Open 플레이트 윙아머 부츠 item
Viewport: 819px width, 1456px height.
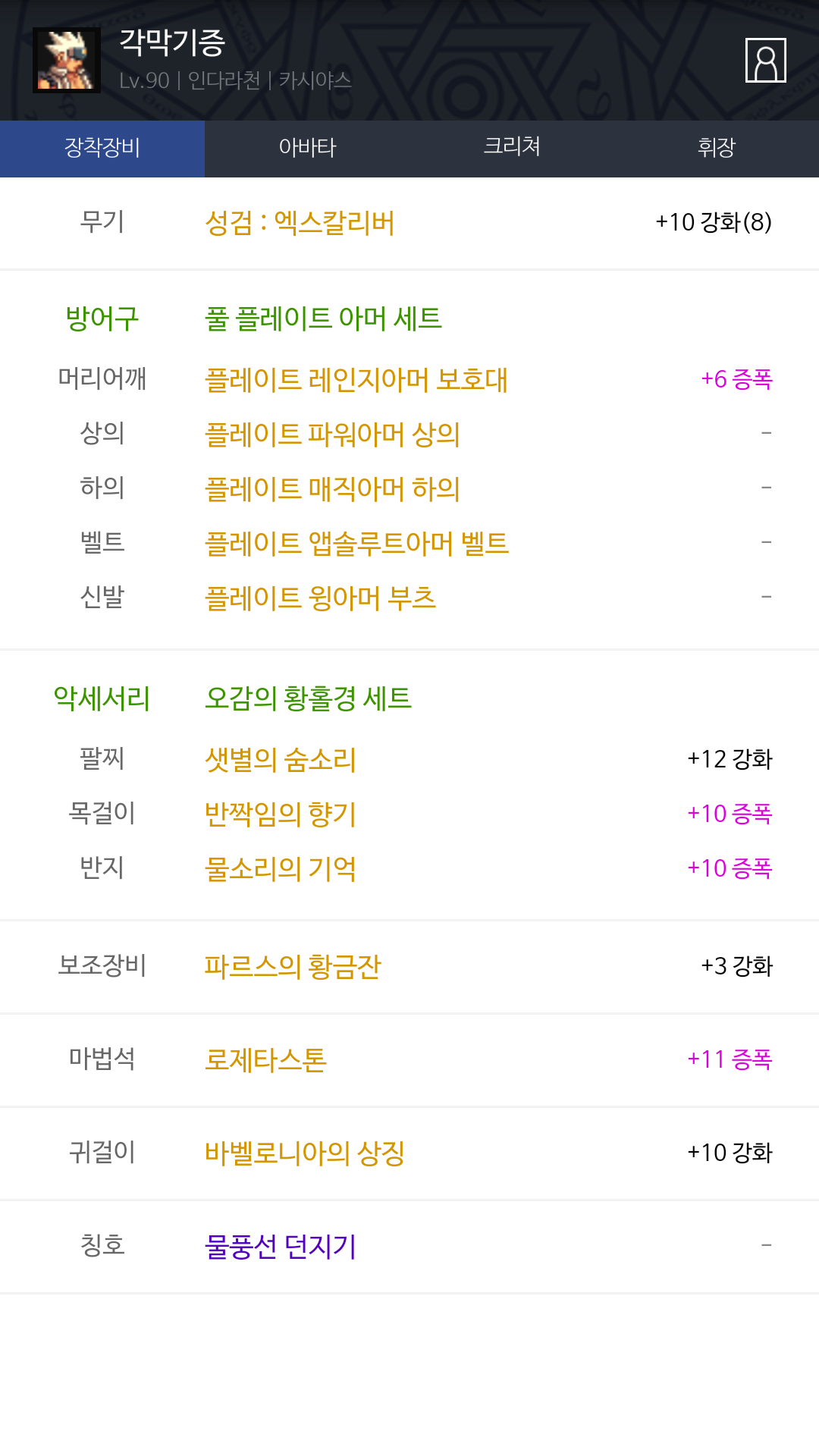pyautogui.click(x=320, y=598)
